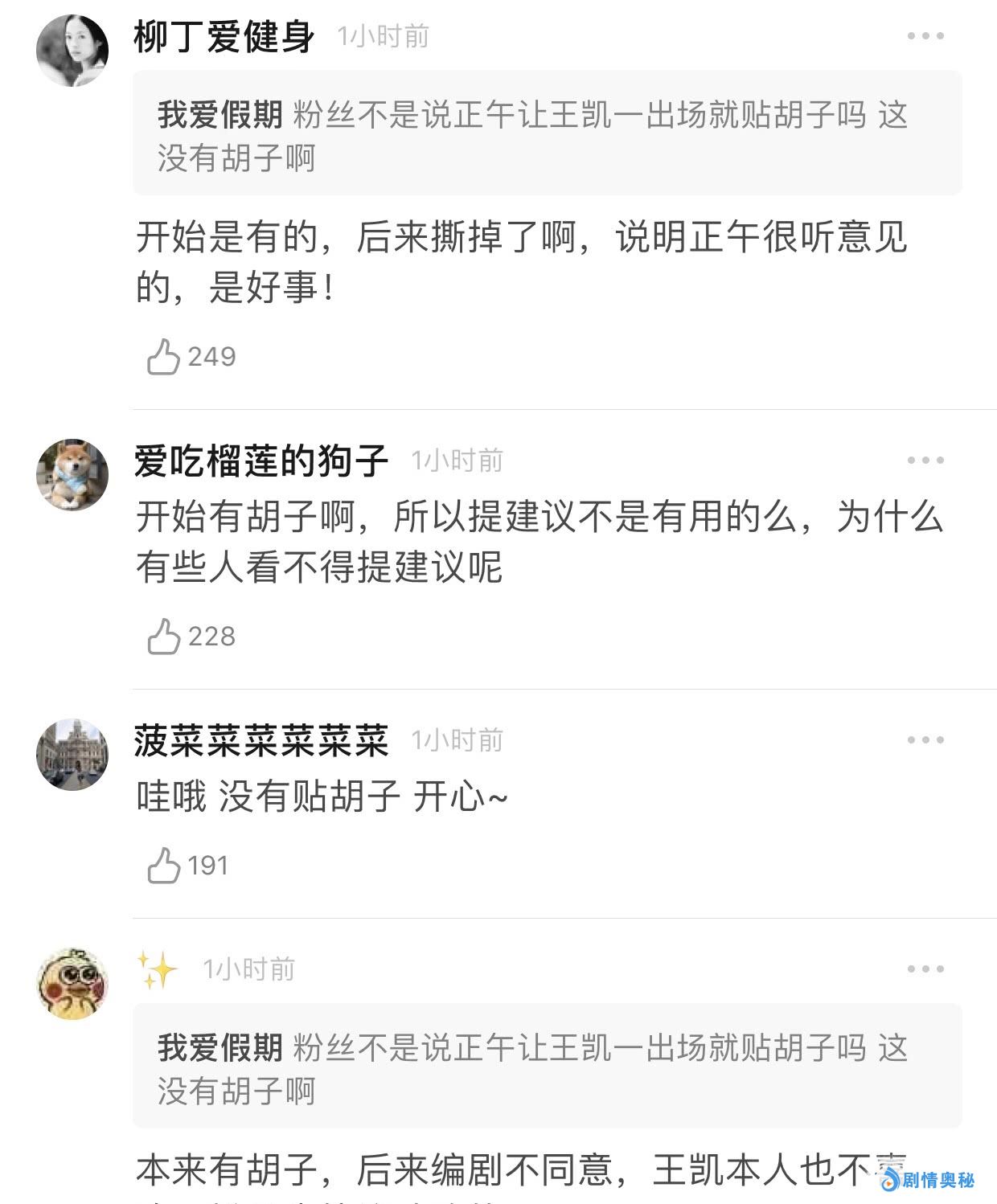Open overflow menu on ✨ user's comment
This screenshot has height=1204, width=997.
(x=925, y=969)
